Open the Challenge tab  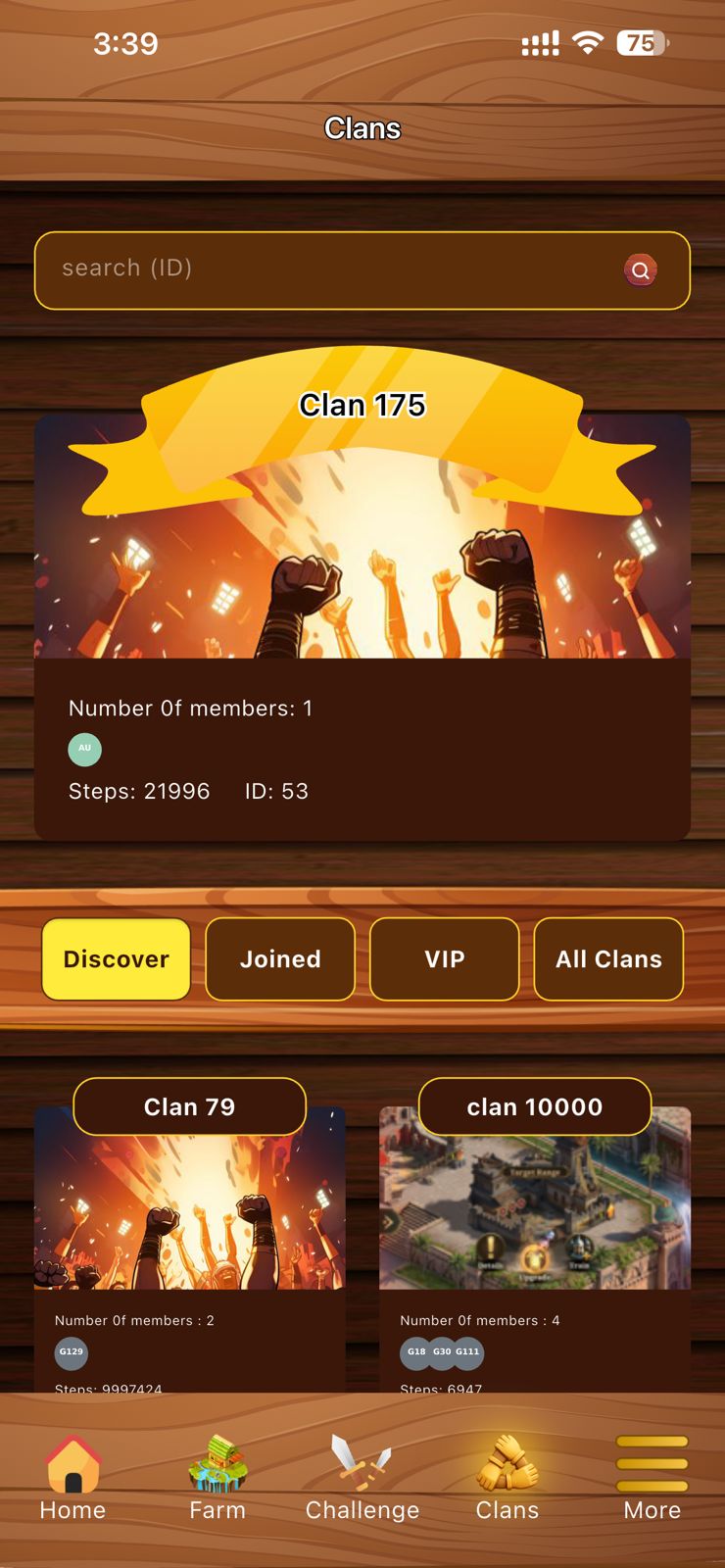click(362, 1478)
